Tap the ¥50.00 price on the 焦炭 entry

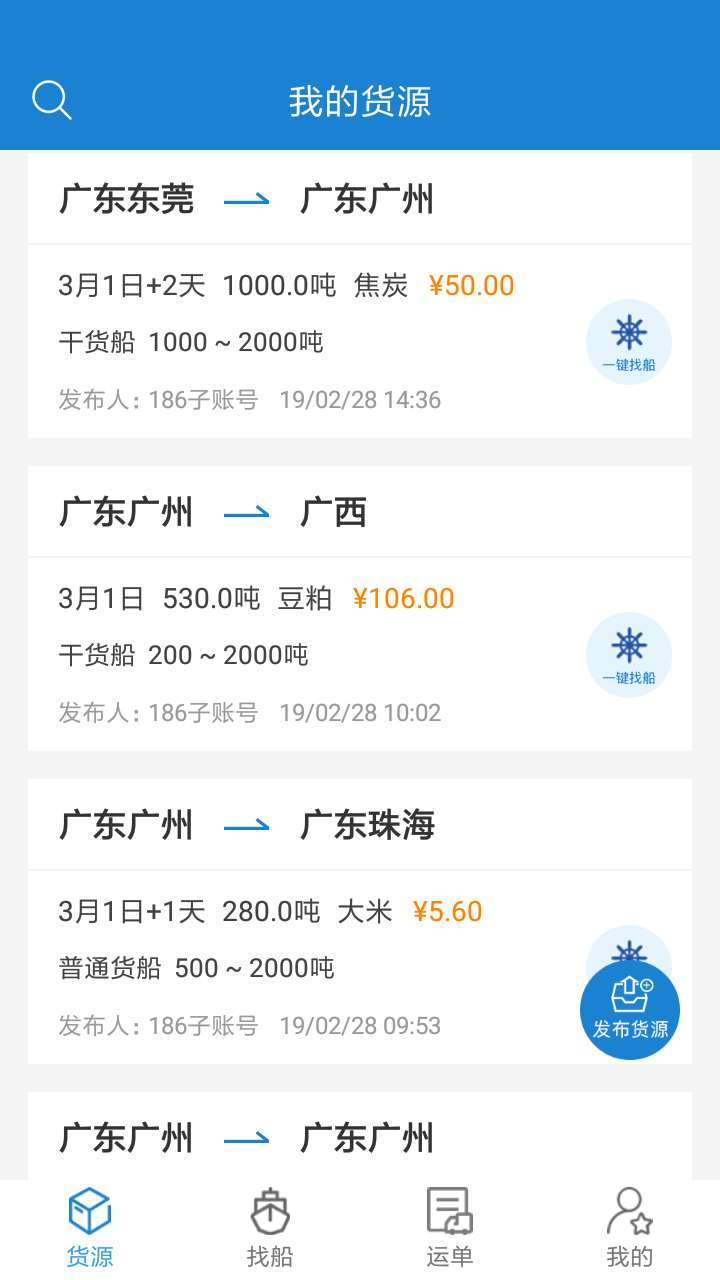[471, 285]
